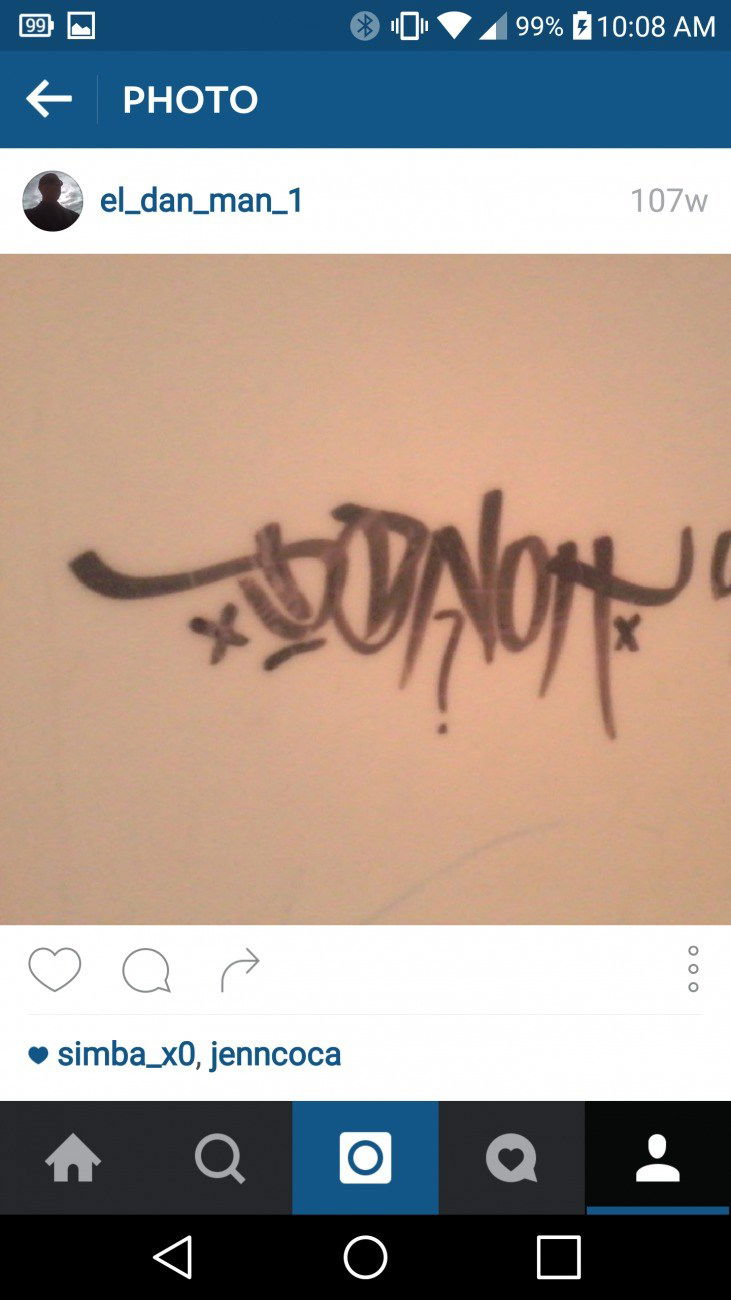The width and height of the screenshot is (731, 1300).
Task: Open the system recent apps button
Action: (558, 1257)
